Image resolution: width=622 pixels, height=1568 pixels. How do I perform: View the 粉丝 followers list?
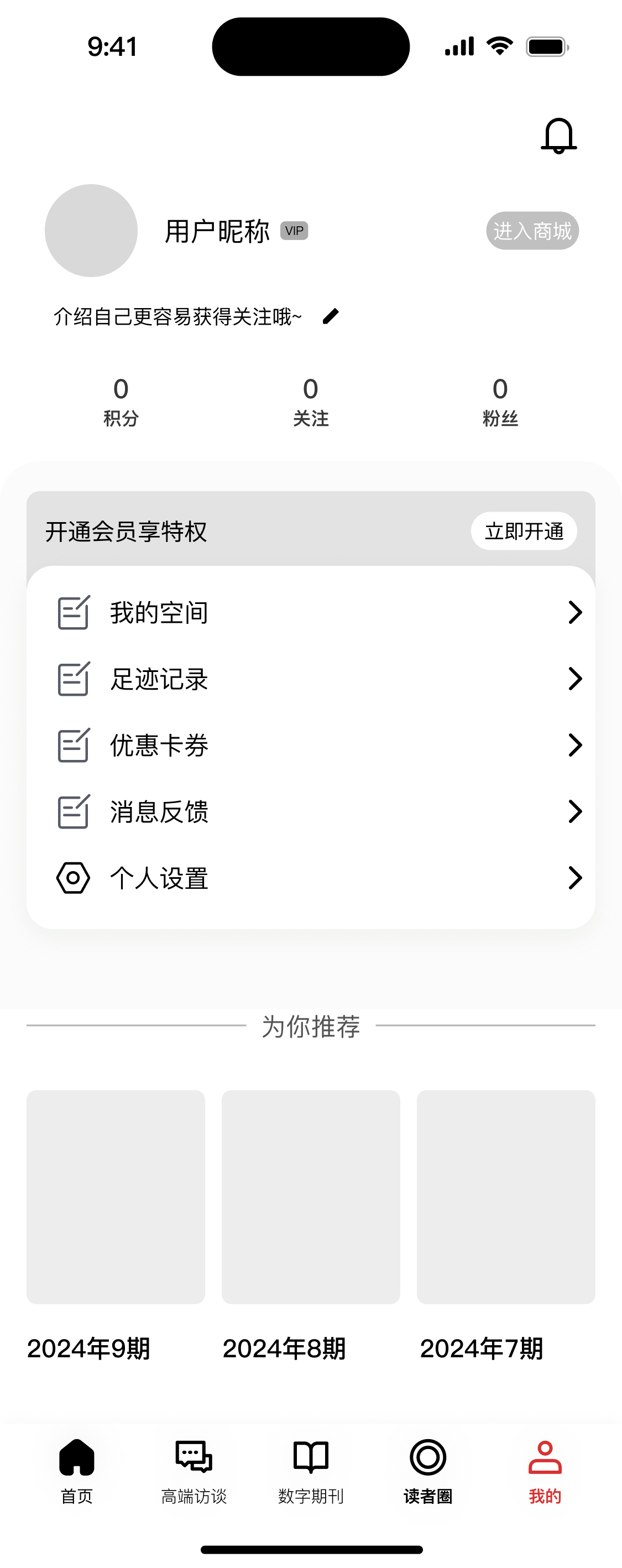pos(500,402)
